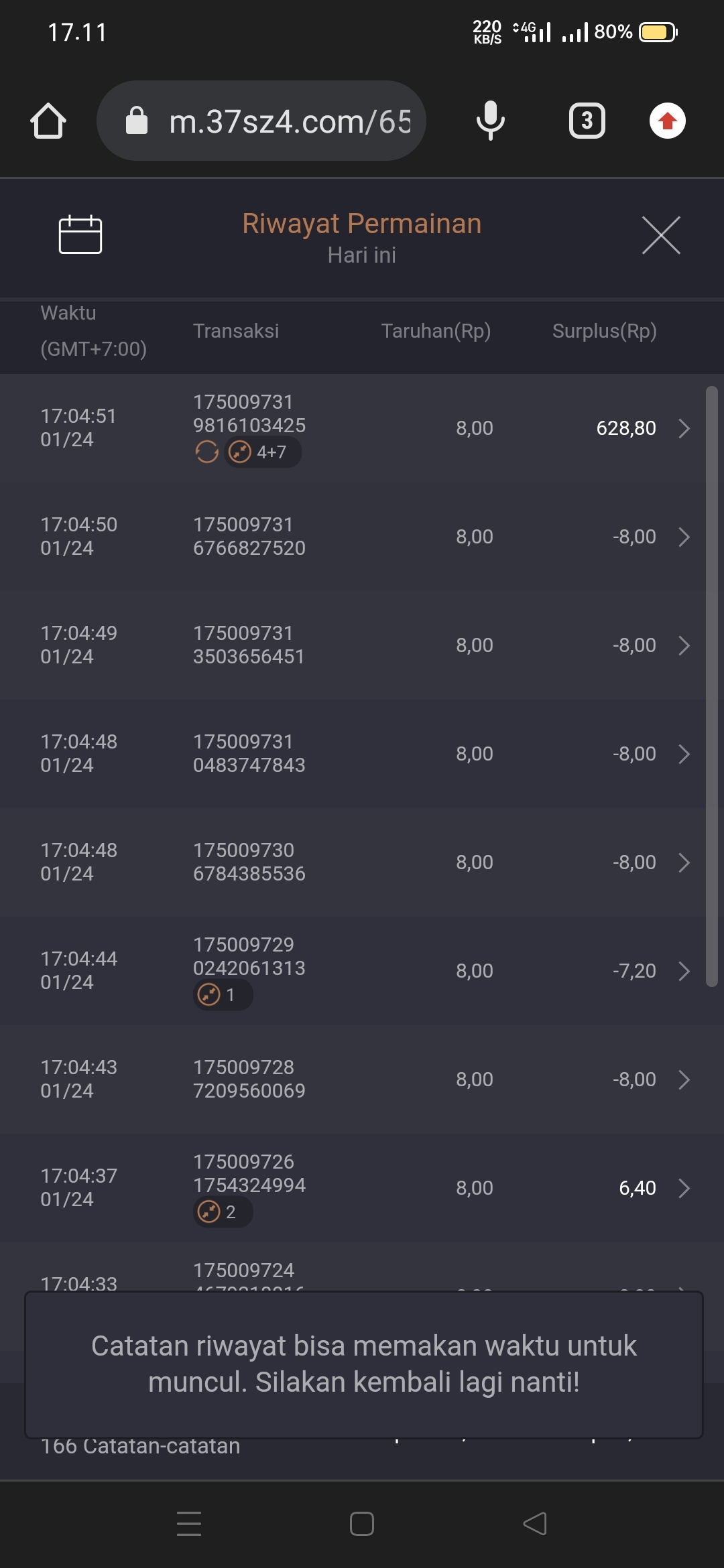
Task: Go to the browser home page
Action: (48, 121)
